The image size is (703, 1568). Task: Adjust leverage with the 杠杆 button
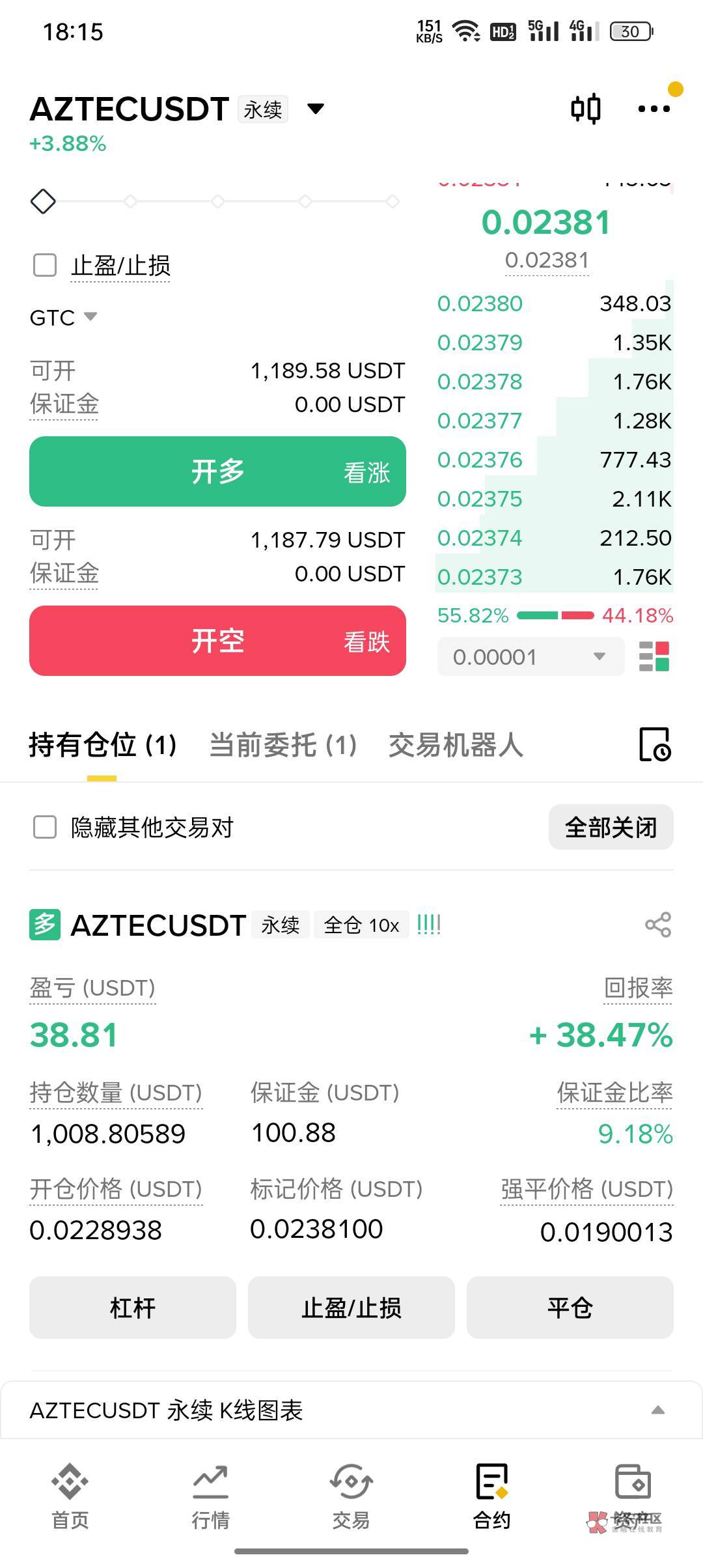point(133,1308)
